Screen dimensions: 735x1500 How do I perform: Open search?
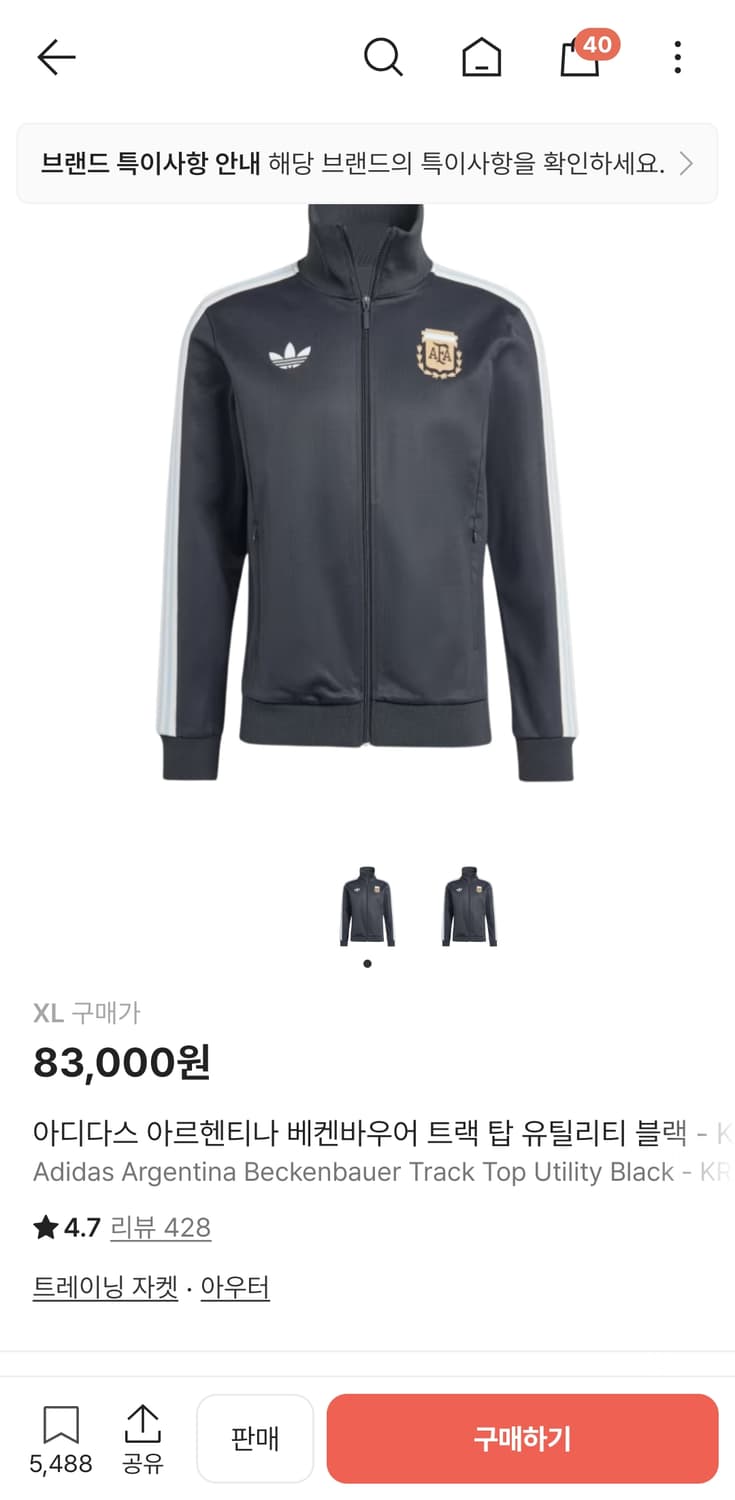click(383, 57)
